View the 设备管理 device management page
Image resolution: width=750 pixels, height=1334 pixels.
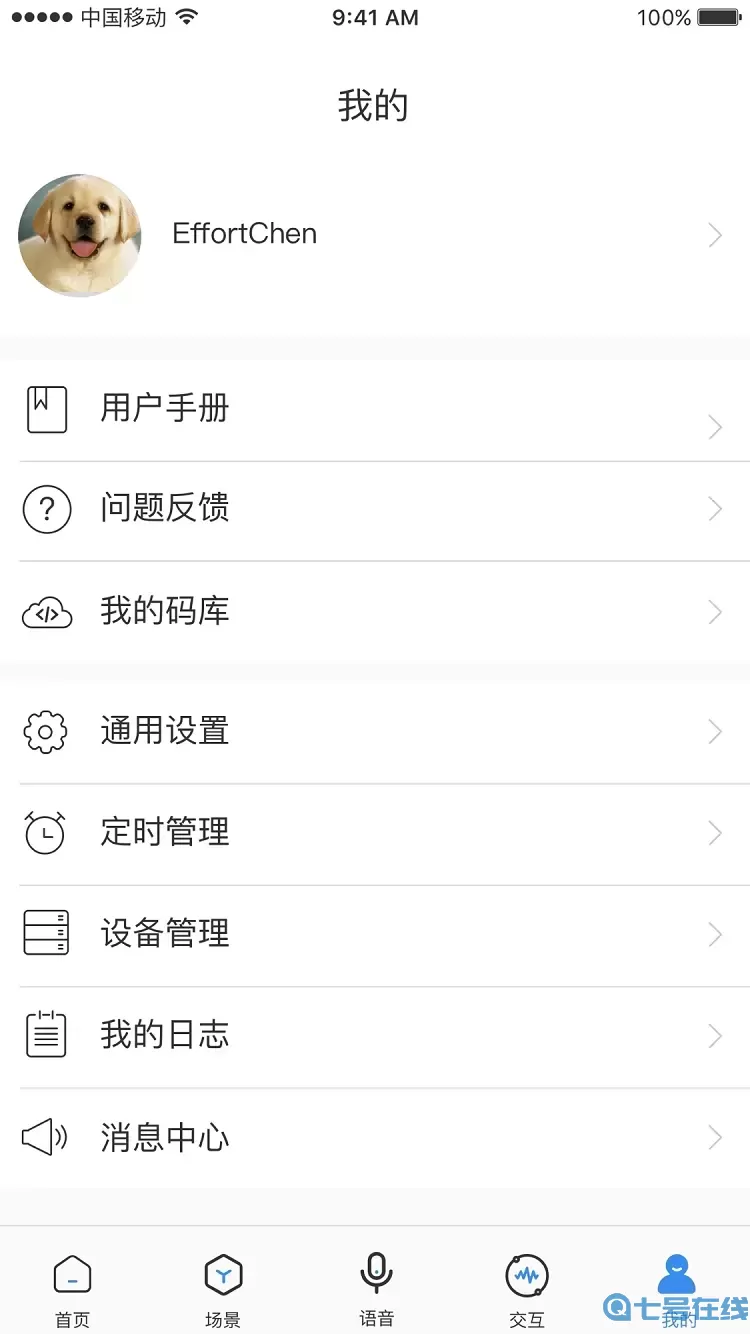pos(375,934)
